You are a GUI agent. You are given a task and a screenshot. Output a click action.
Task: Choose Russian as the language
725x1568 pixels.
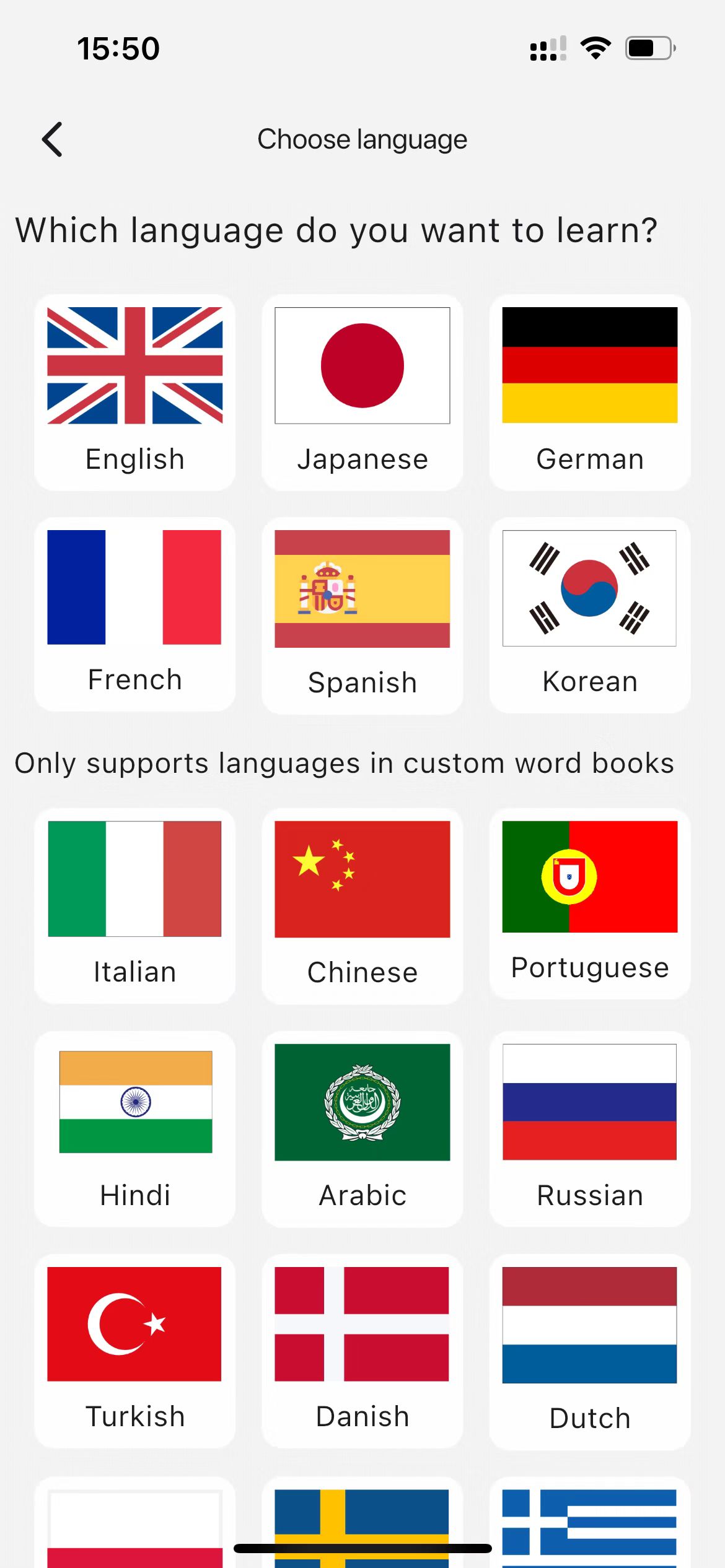[590, 1128]
